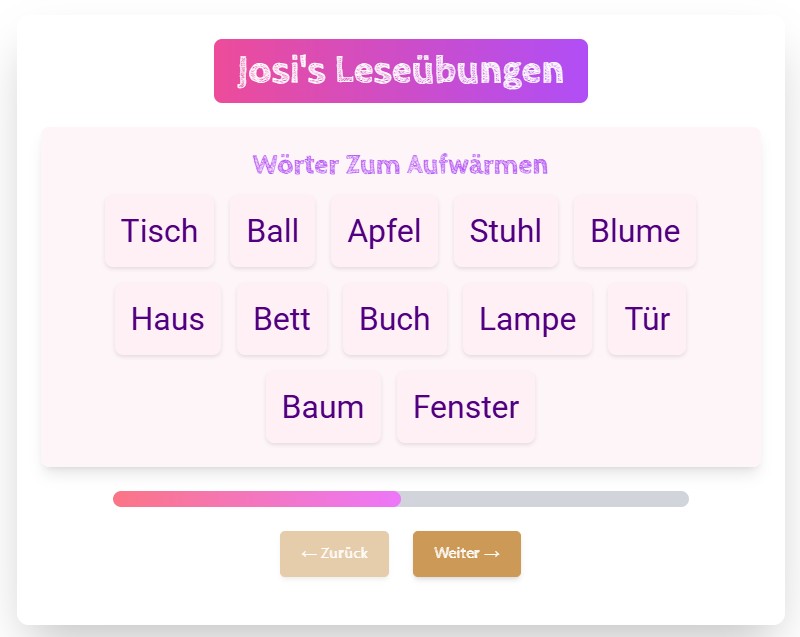Select the Ball word card
800x637 pixels.
coord(272,231)
